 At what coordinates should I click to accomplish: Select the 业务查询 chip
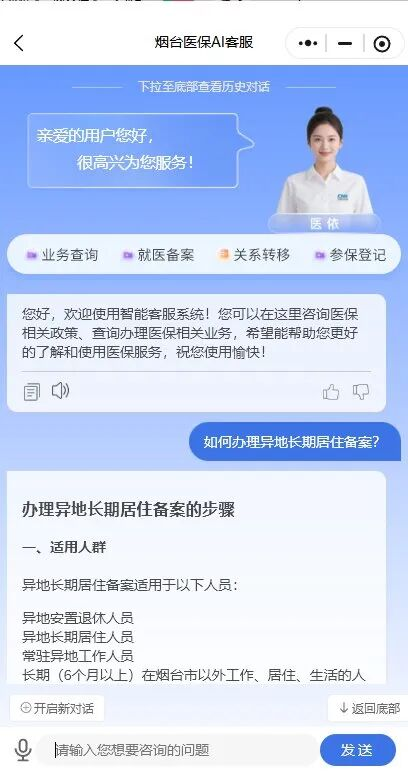tap(63, 255)
